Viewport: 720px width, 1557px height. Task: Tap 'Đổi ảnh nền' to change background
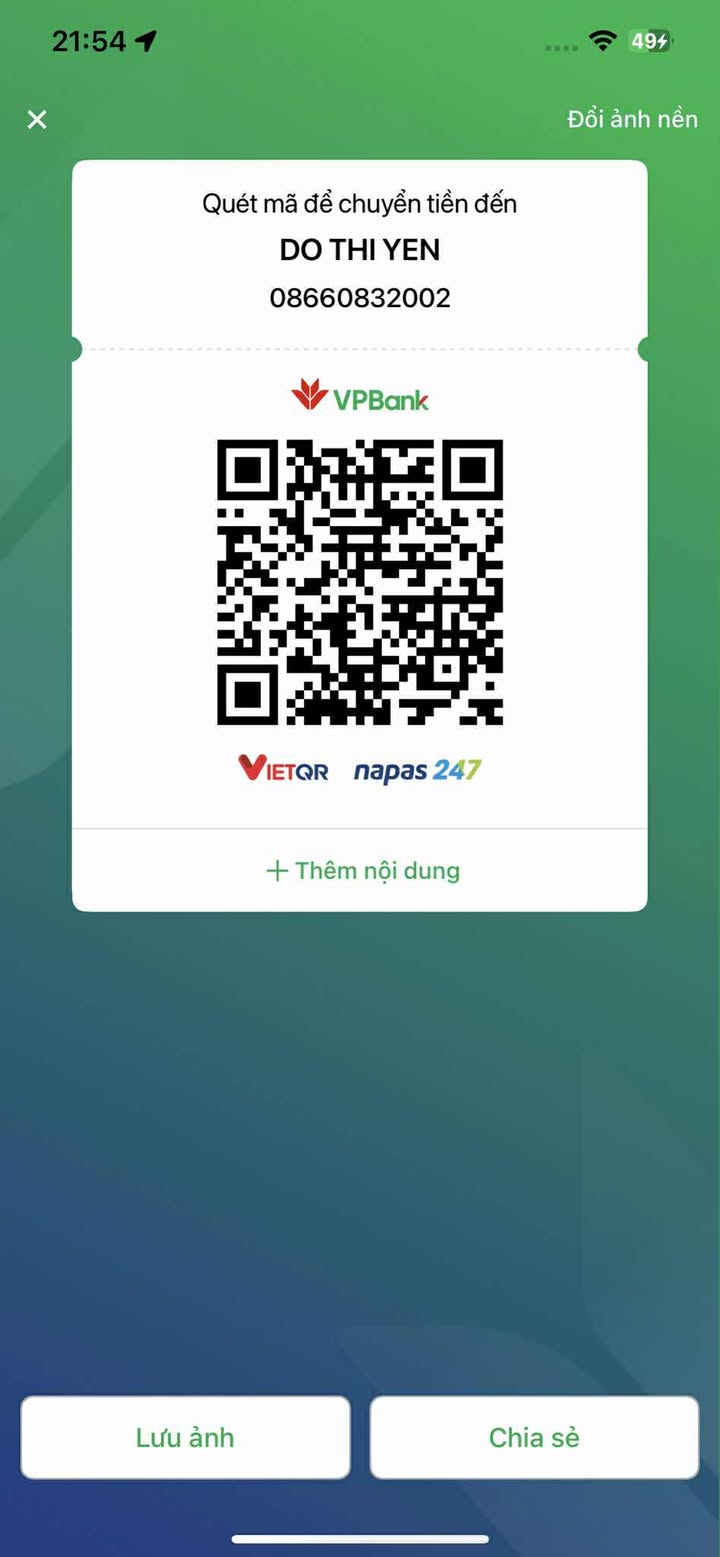click(x=632, y=119)
